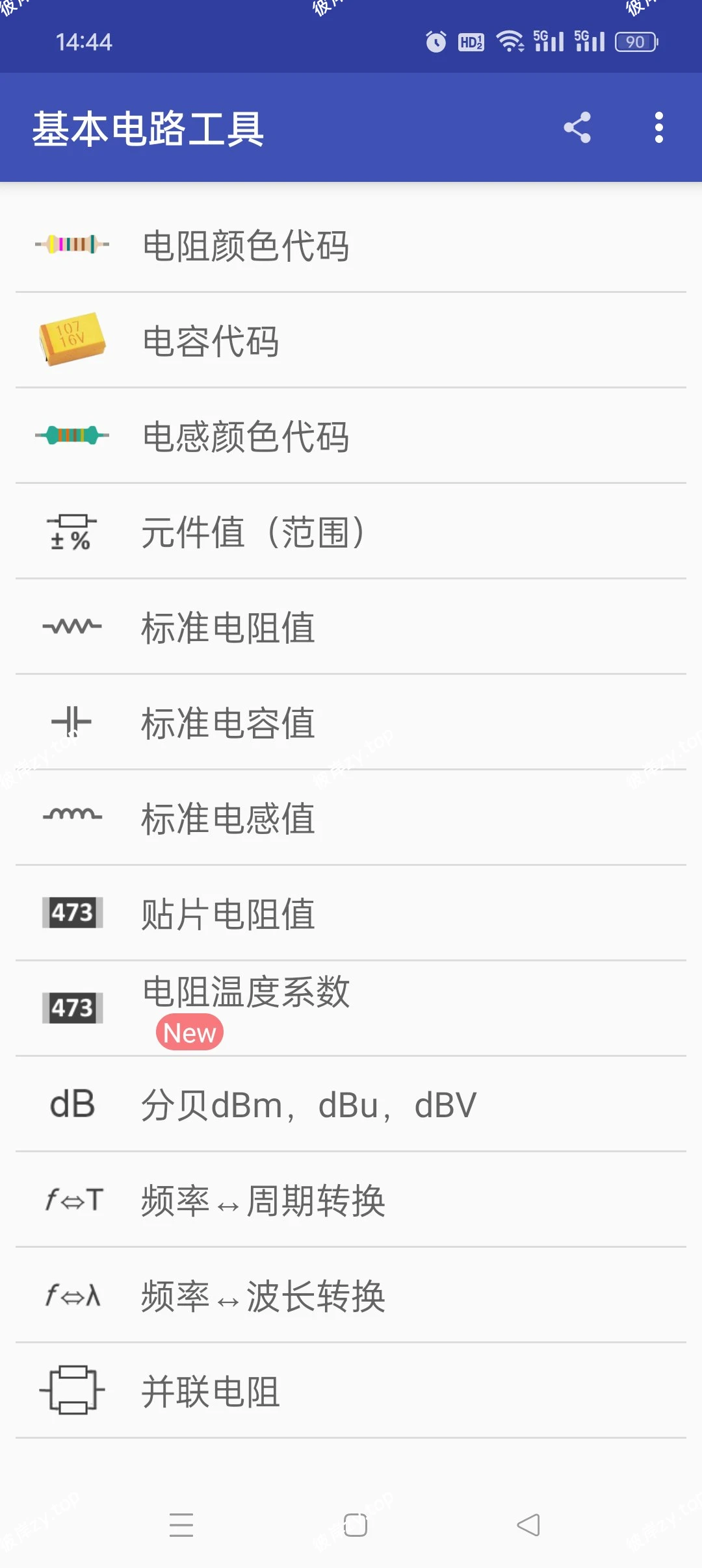This screenshot has width=702, height=1568.
Task: Click the yellow capacitor code icon
Action: point(71,341)
